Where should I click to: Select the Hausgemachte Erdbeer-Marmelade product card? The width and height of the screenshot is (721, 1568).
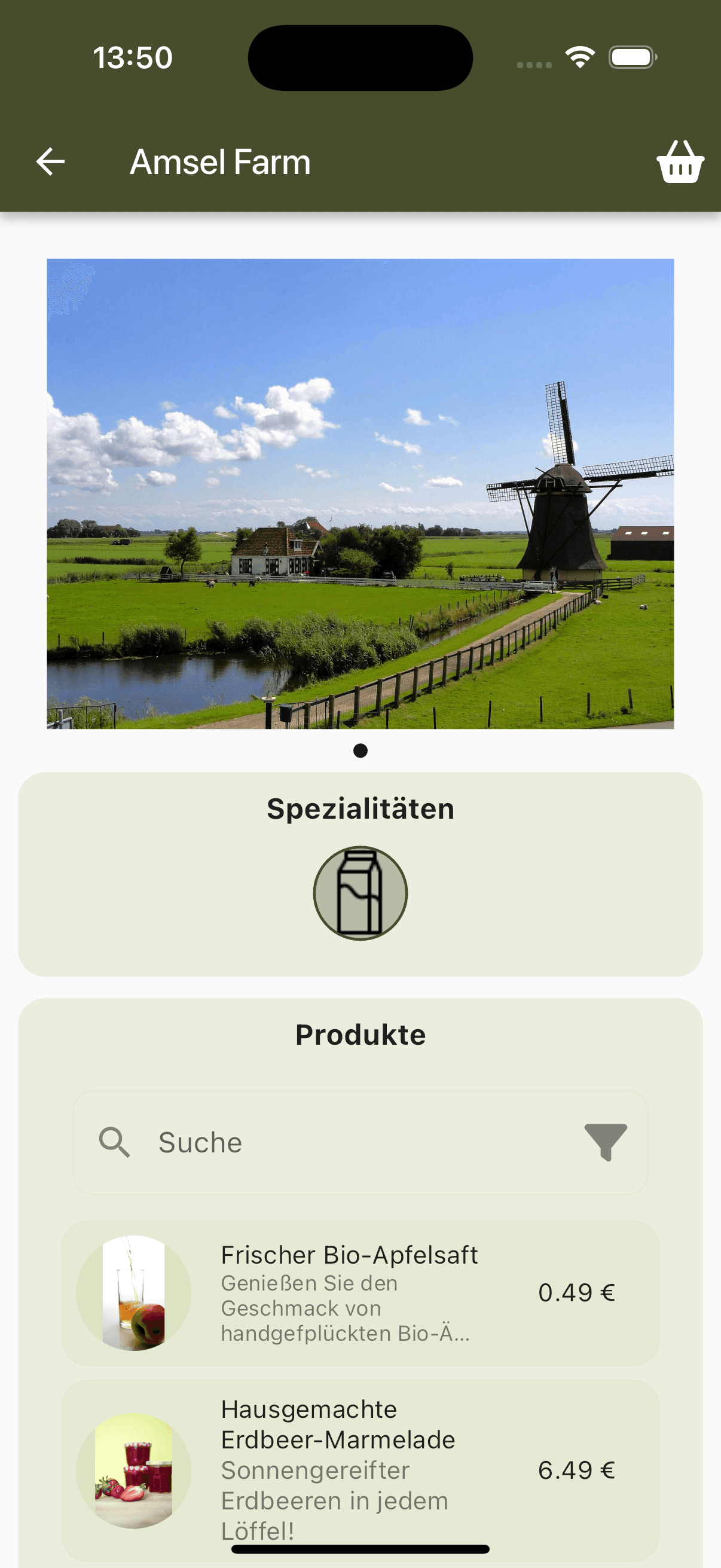360,1470
